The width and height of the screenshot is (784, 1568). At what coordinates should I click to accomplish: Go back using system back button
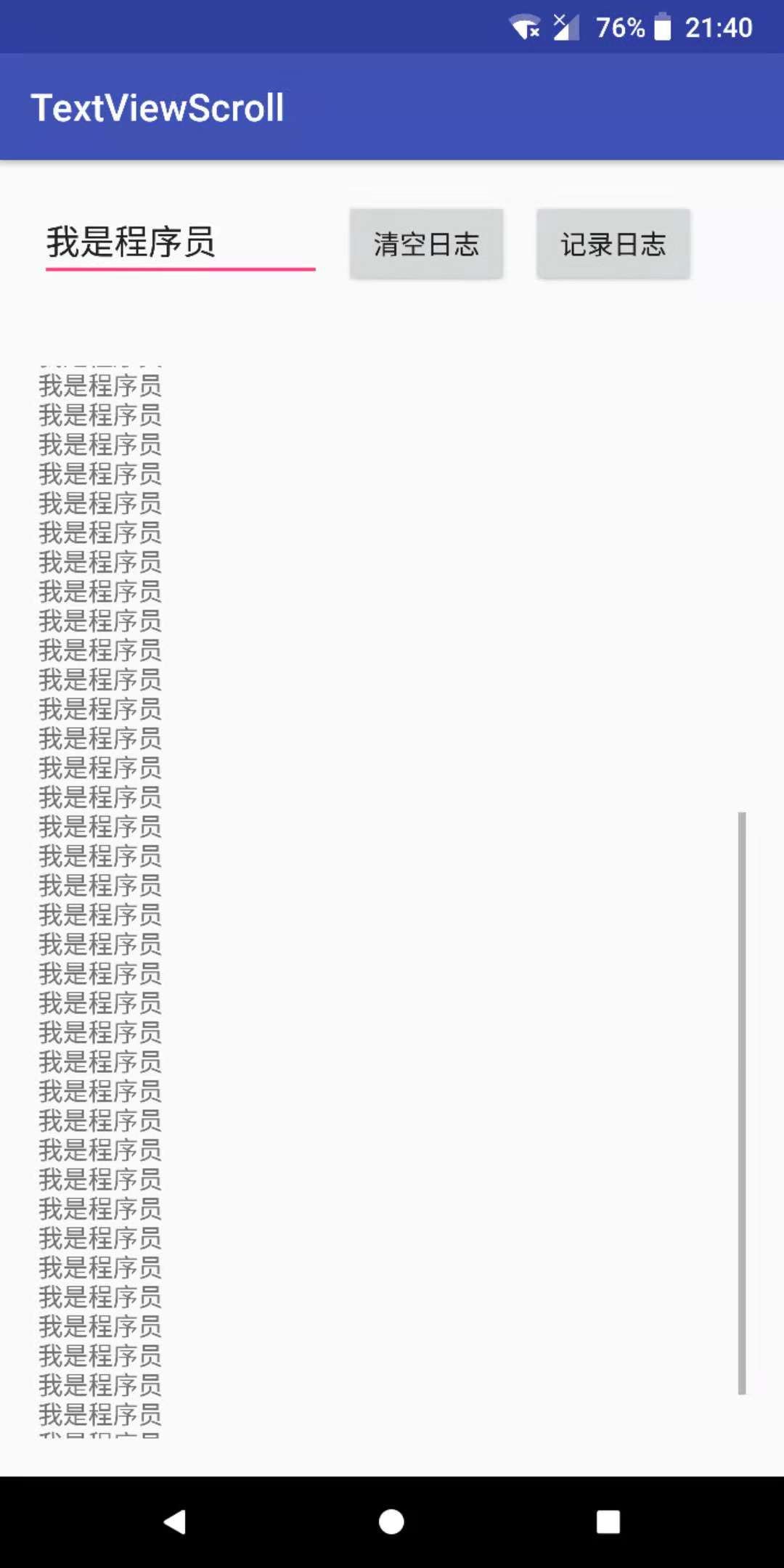(x=175, y=1522)
